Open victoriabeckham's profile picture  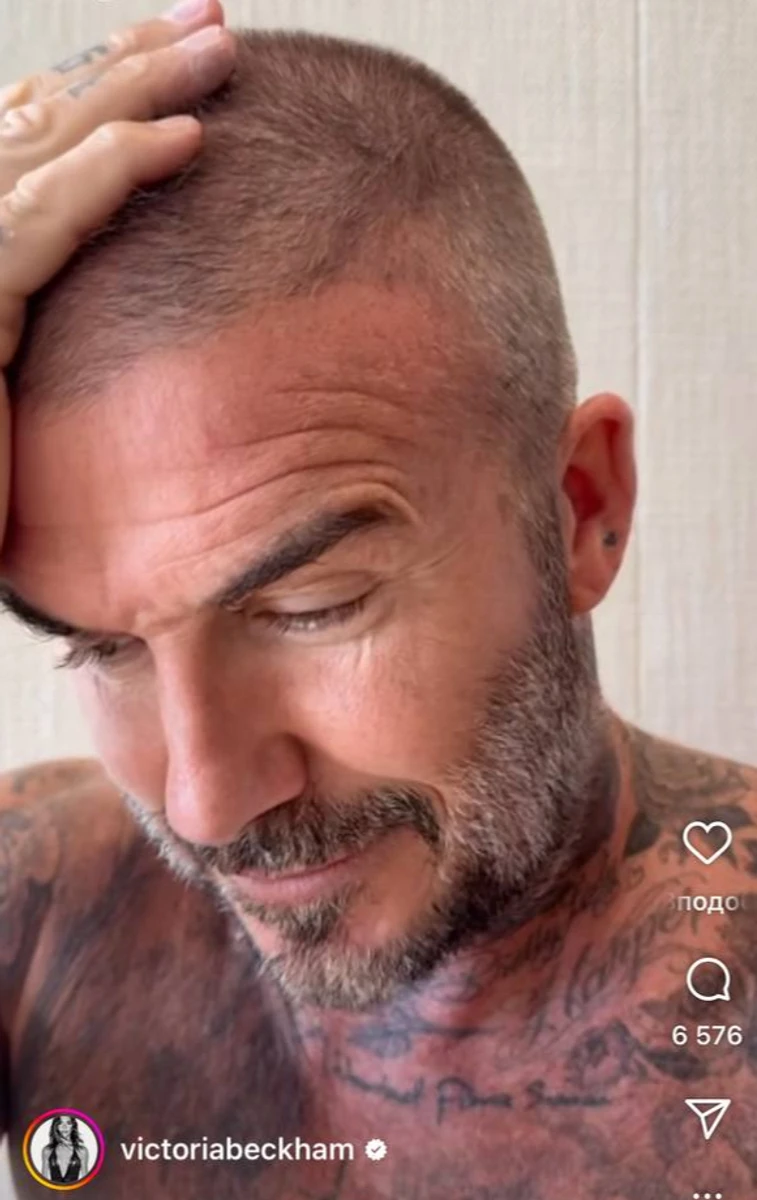click(64, 1150)
